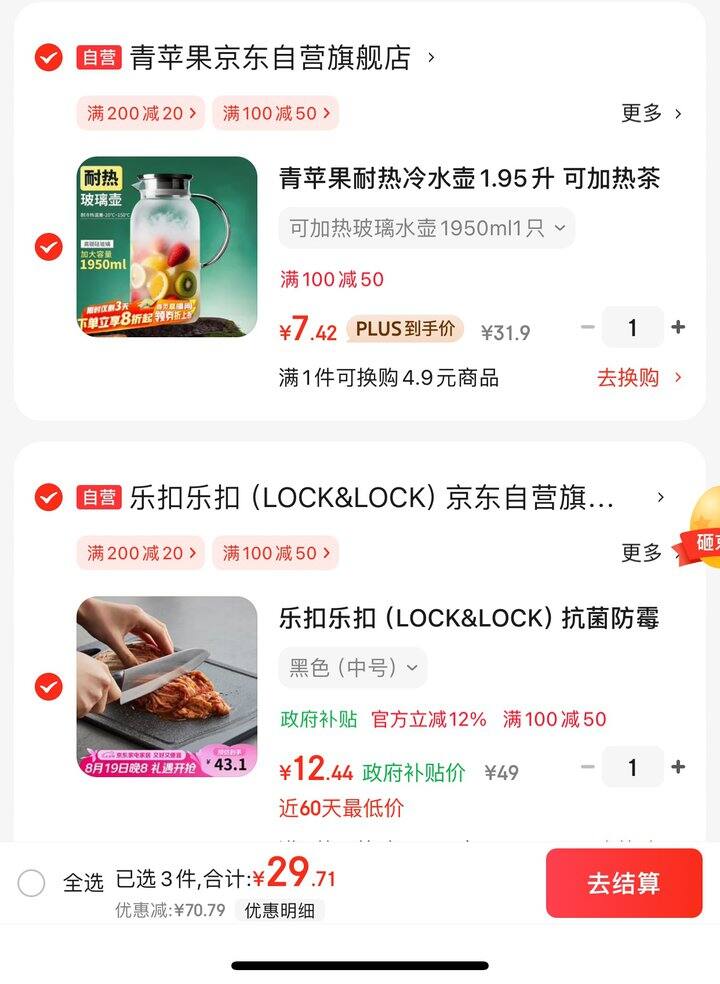Uncheck the 青苹果耐热冷水壶 item checkbox
This screenshot has width=720, height=984.
coord(48,246)
